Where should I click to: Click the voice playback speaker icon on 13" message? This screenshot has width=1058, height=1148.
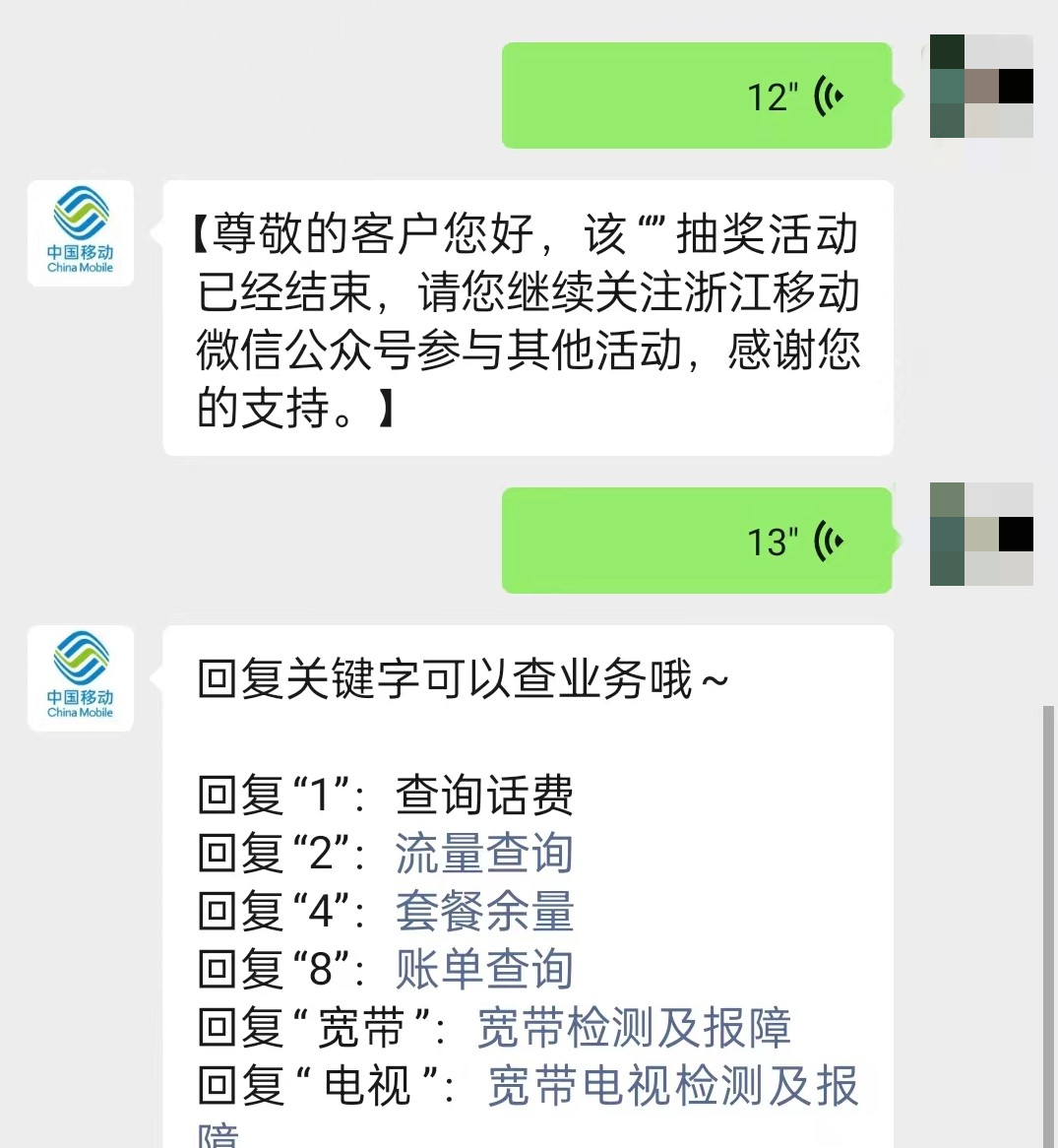(832, 541)
